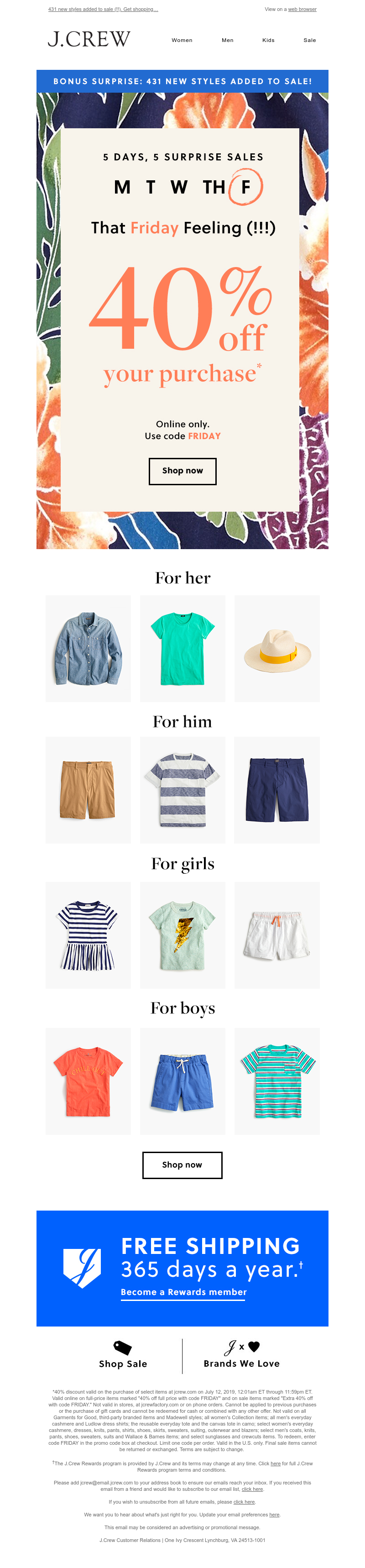Go to the Sale section
Viewport: 365px width, 1568px height.
coord(310,40)
